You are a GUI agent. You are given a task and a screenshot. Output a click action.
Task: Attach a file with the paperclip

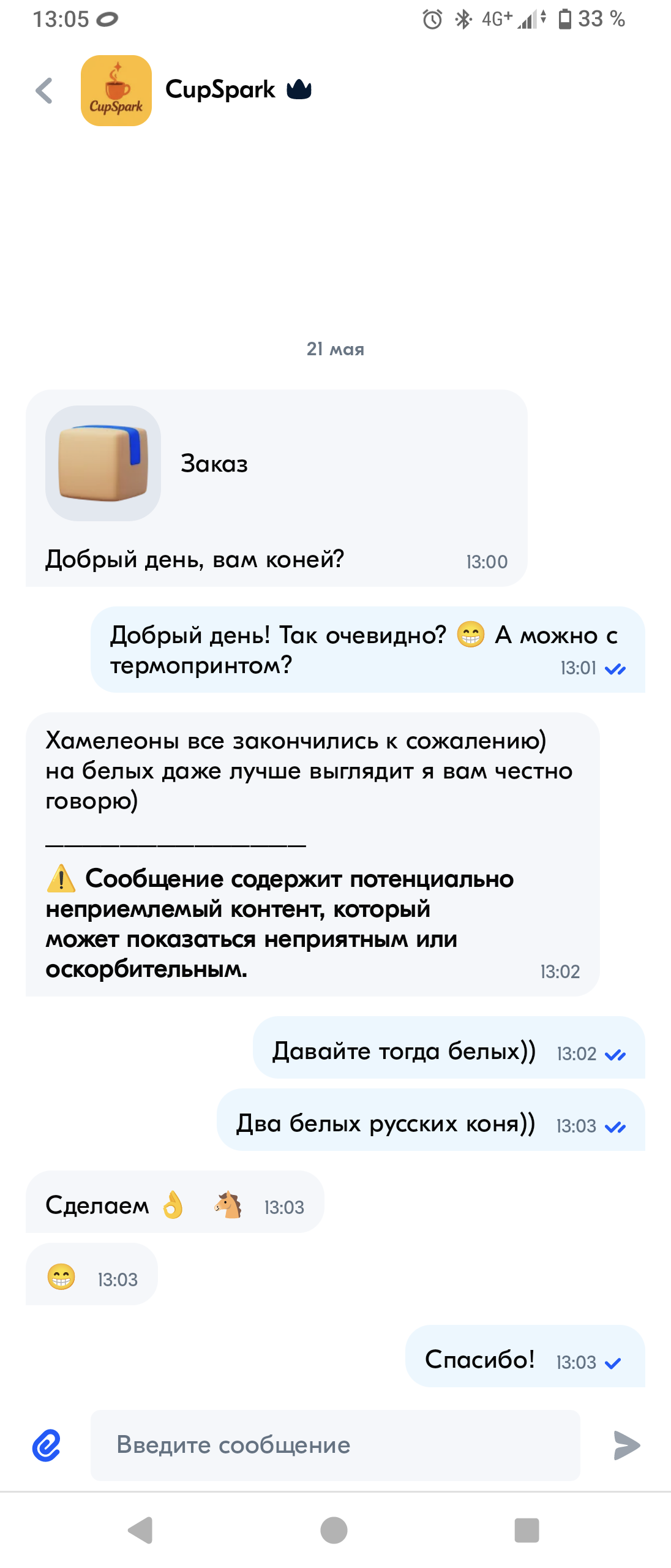[x=47, y=1445]
